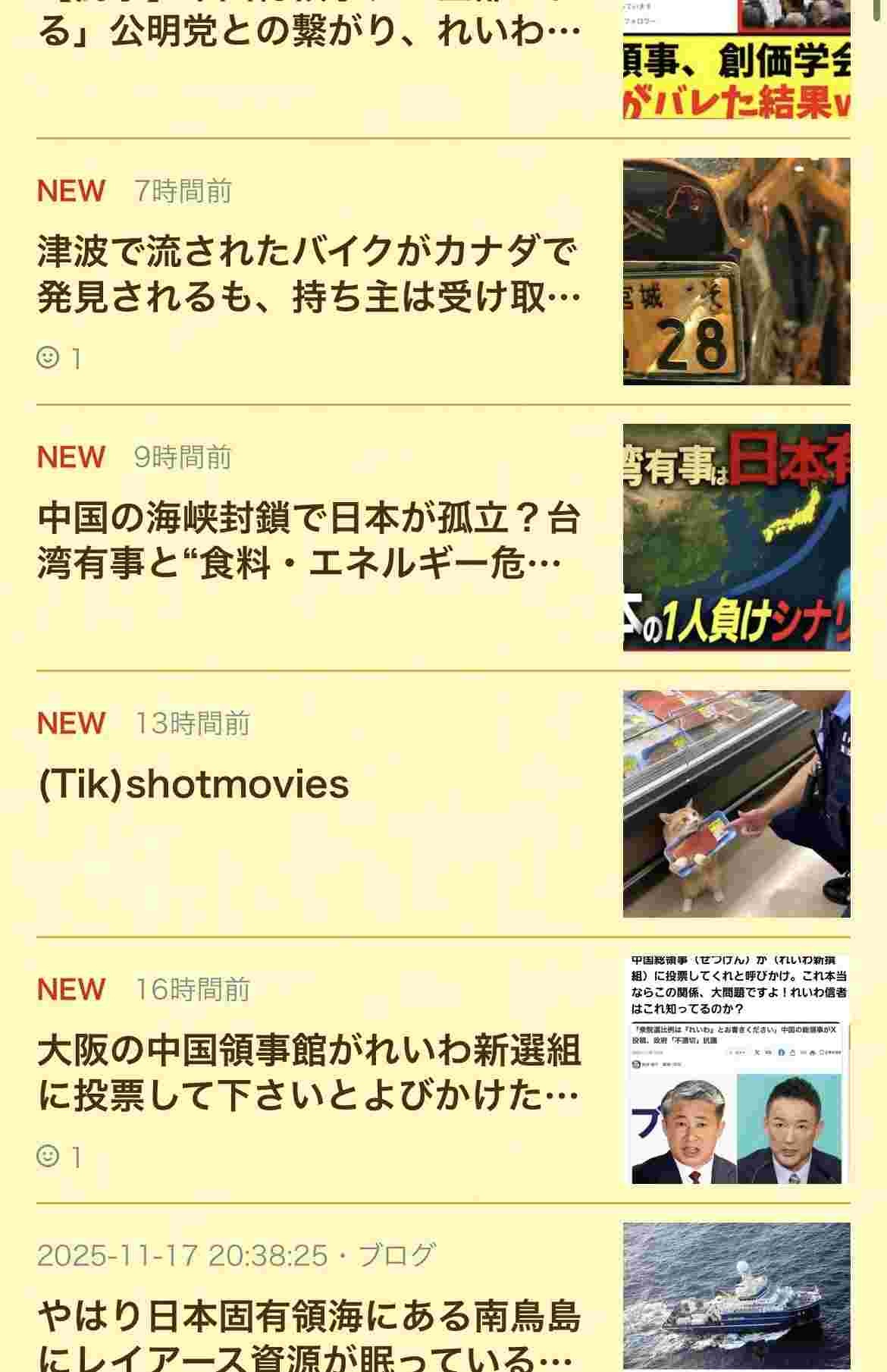Open the China strait blockade Taiwan article
This screenshot has width=887, height=1372.
(309, 541)
